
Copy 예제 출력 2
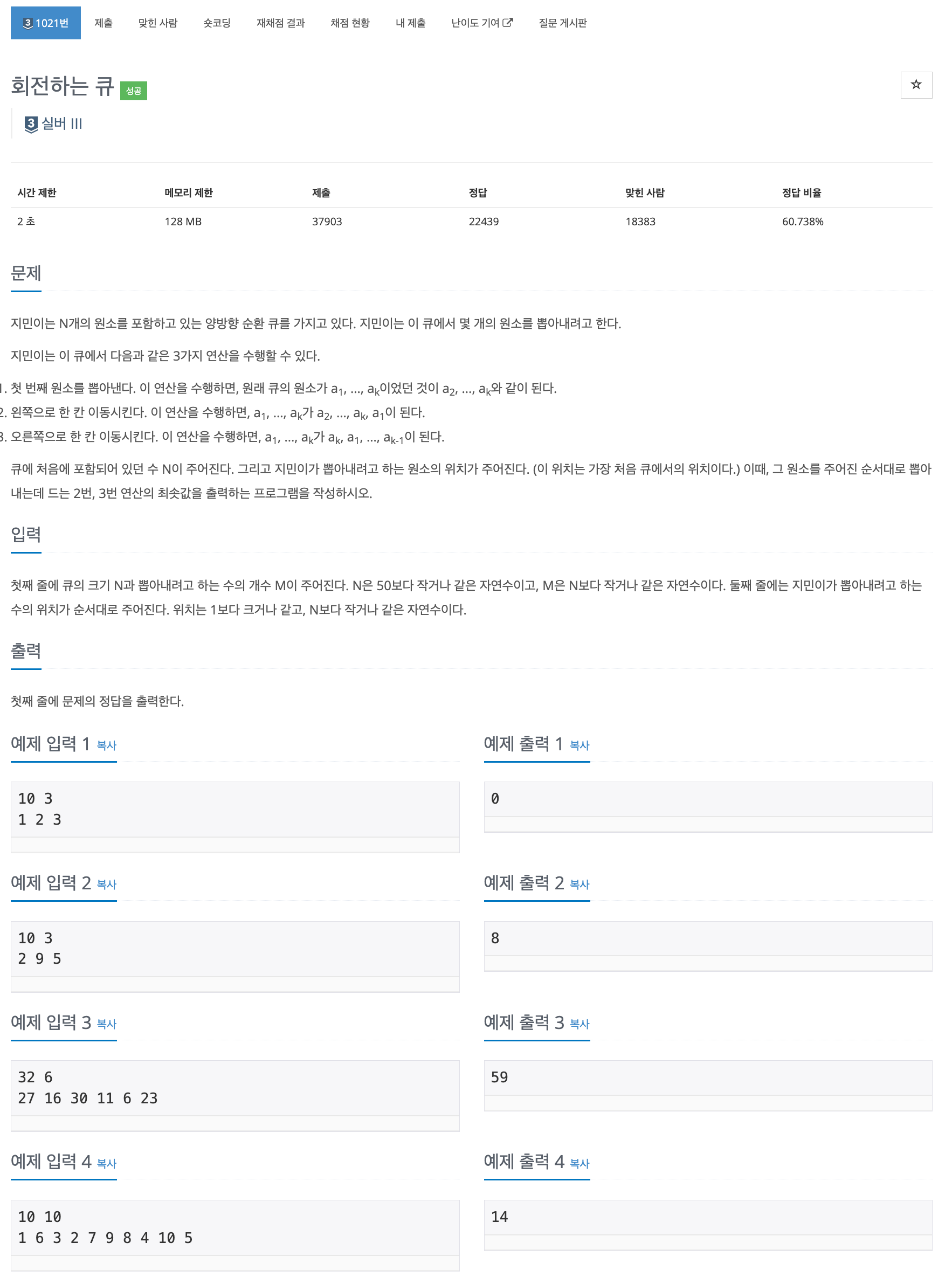(579, 885)
